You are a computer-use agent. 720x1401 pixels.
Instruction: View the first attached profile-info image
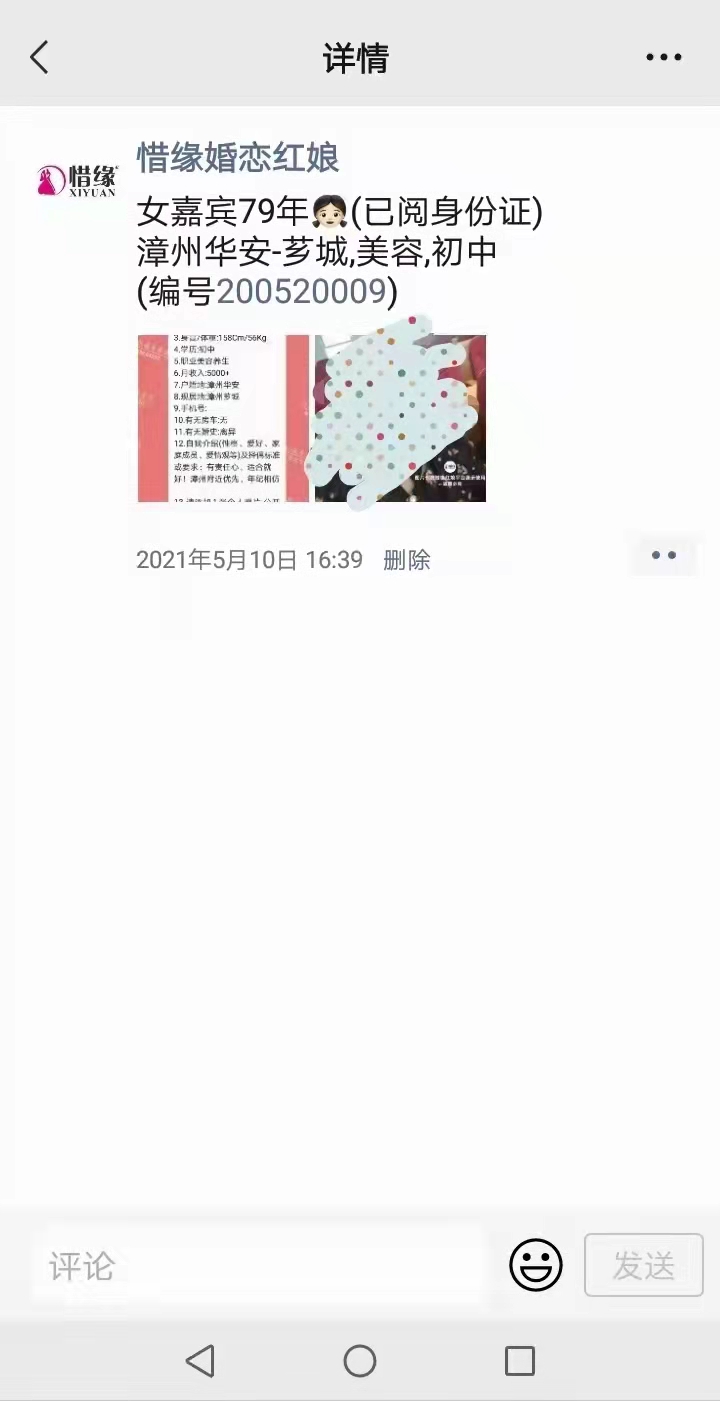pyautogui.click(x=223, y=418)
